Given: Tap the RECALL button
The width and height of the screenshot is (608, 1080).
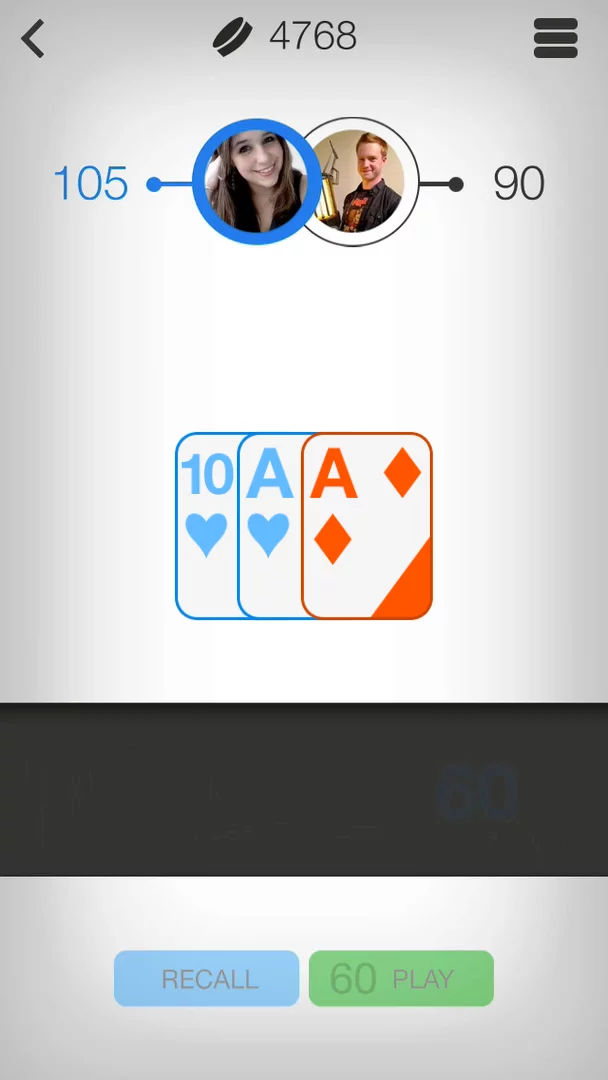Looking at the screenshot, I should tap(207, 978).
